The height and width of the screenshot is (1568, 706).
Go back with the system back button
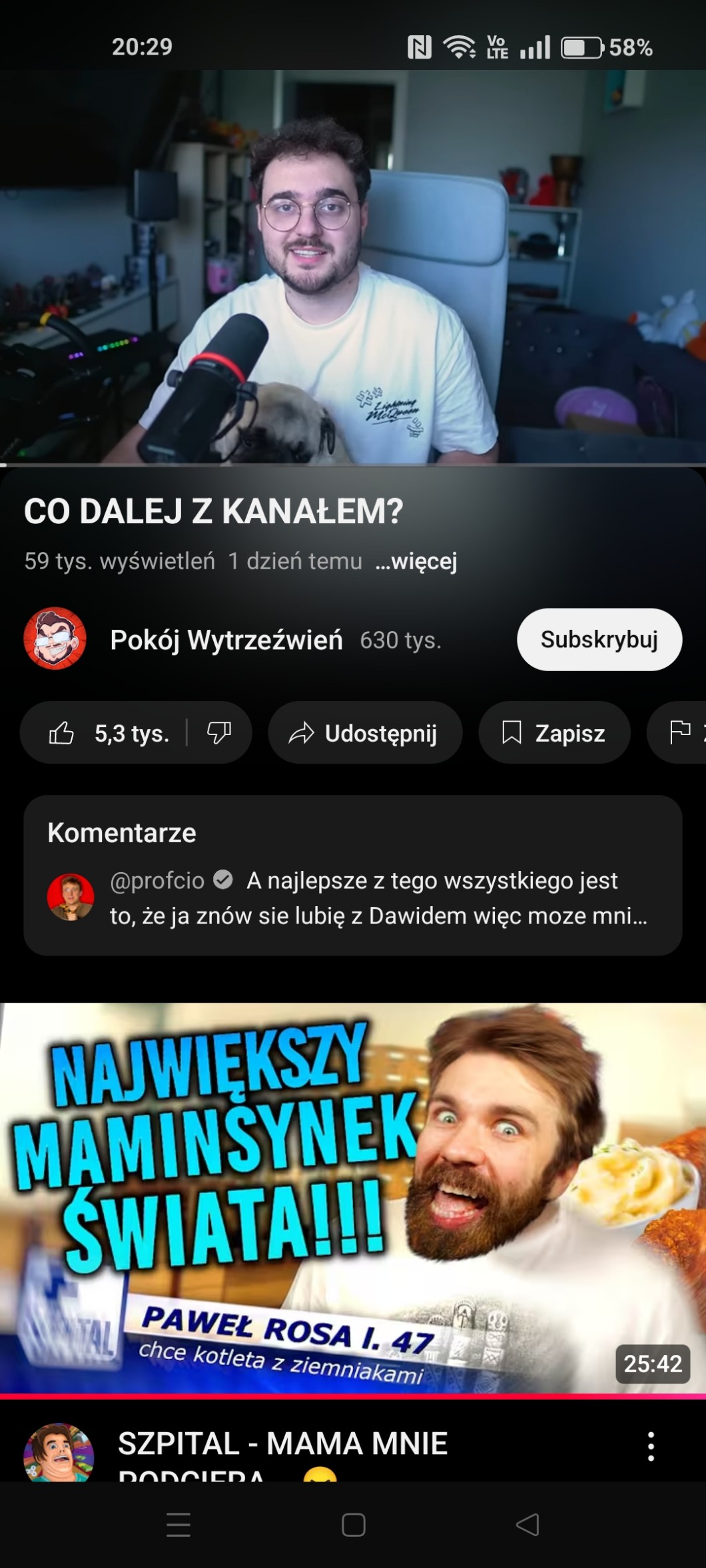click(528, 1524)
